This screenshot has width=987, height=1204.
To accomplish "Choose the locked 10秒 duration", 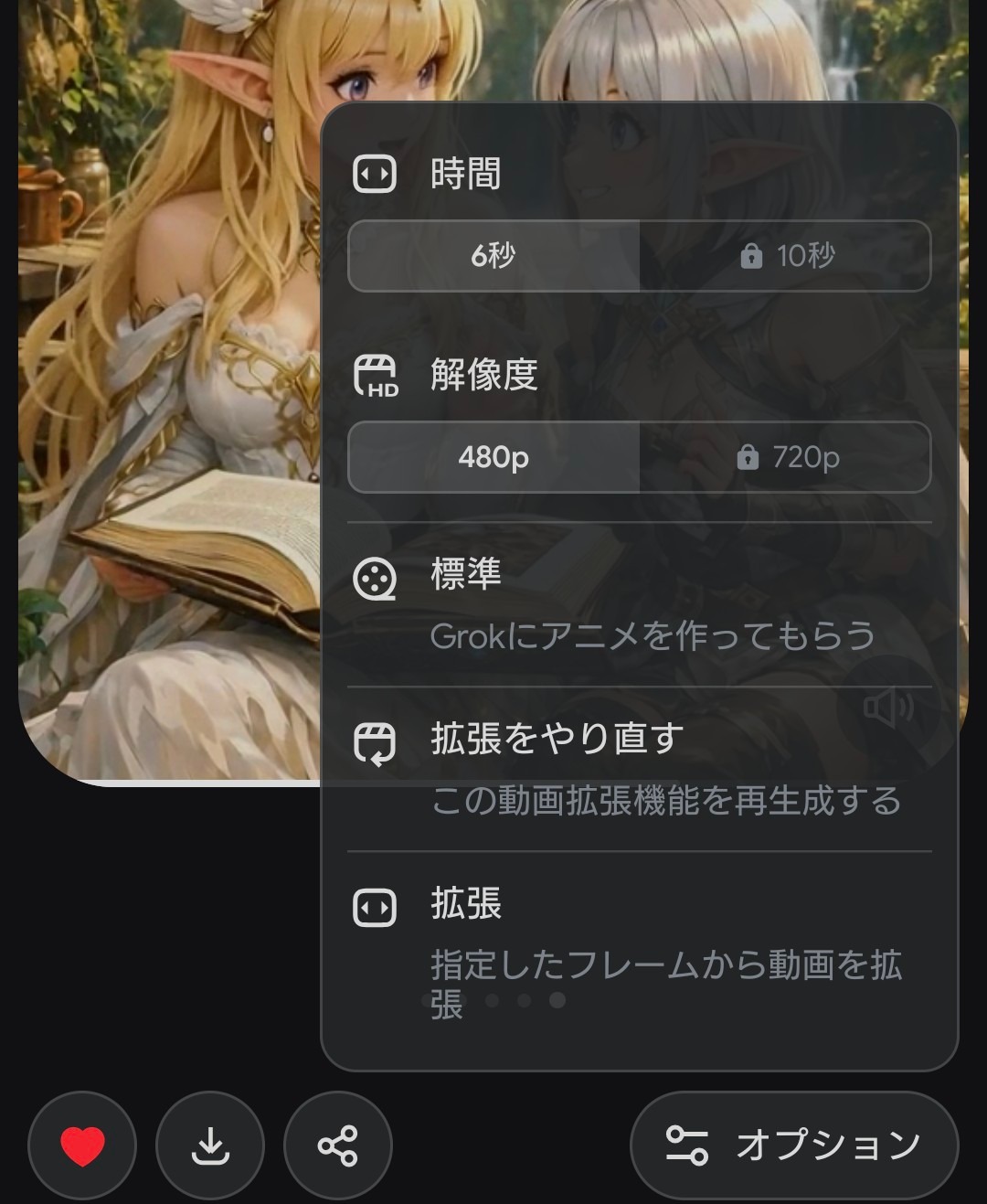I will point(786,256).
